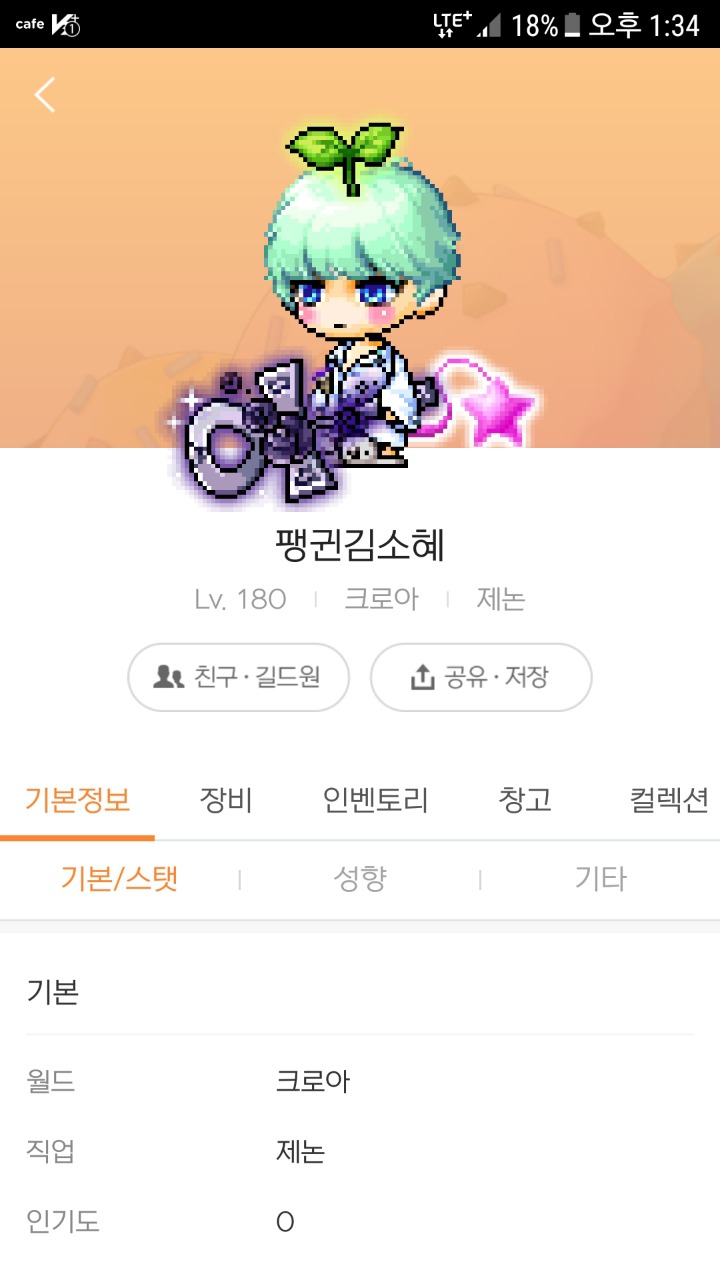Go back using the top-left arrow

click(x=45, y=95)
